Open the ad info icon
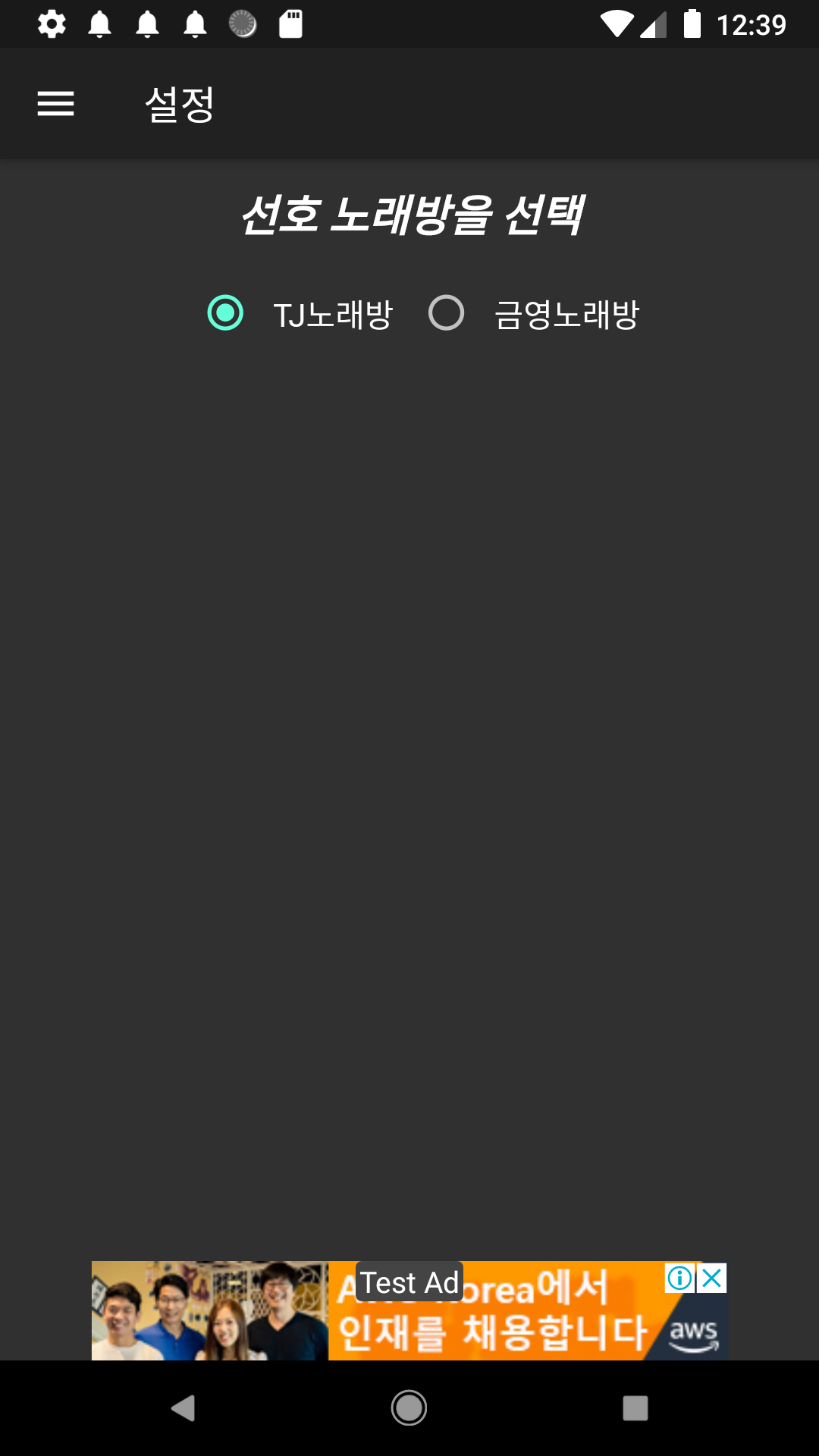819x1456 pixels. (x=679, y=1279)
